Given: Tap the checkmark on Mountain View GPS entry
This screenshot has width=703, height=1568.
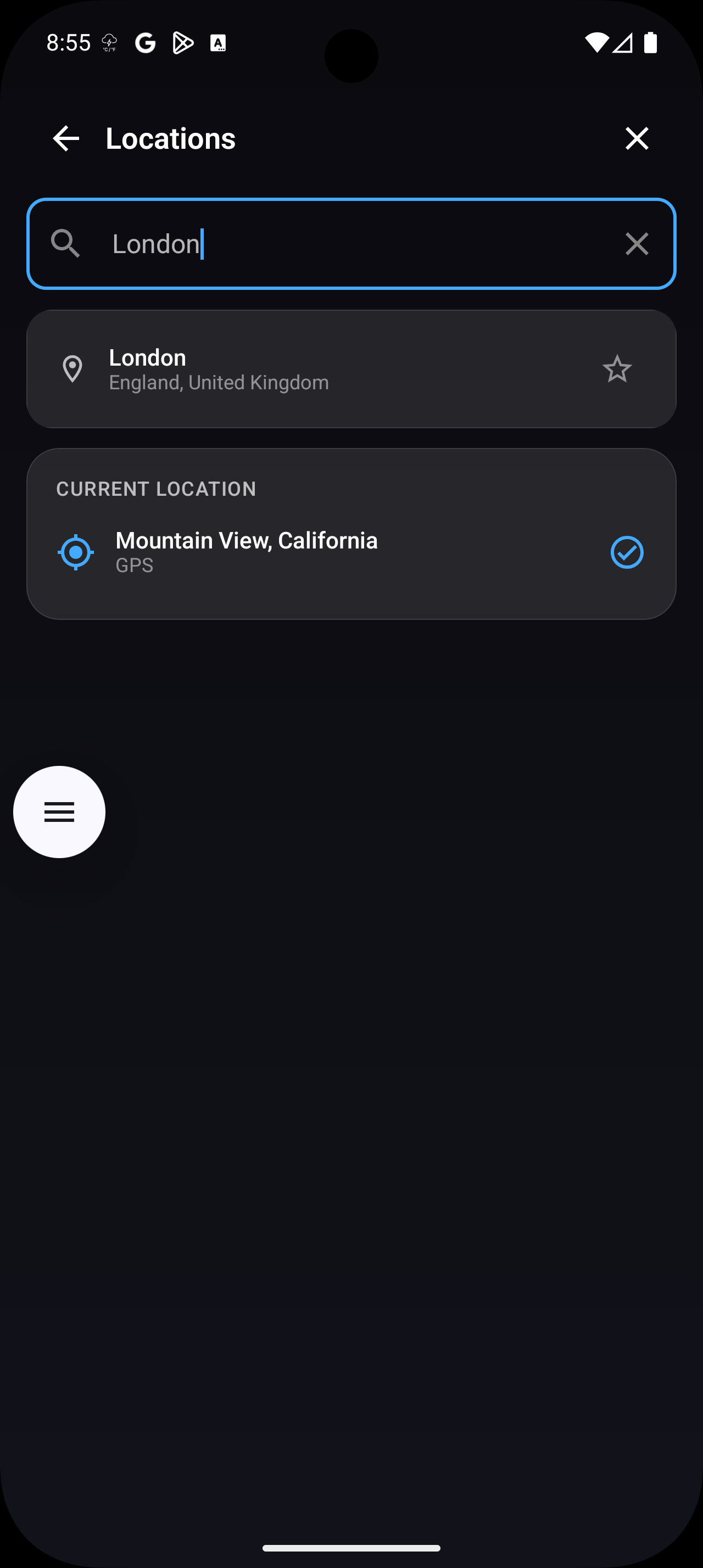Looking at the screenshot, I should [x=627, y=552].
